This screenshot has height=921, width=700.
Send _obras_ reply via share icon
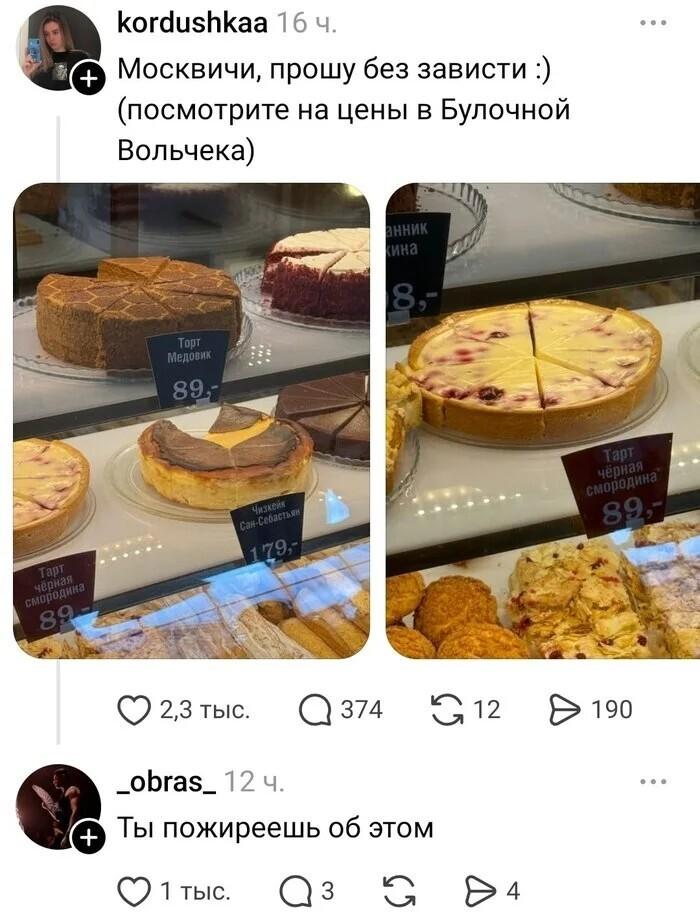(x=480, y=892)
